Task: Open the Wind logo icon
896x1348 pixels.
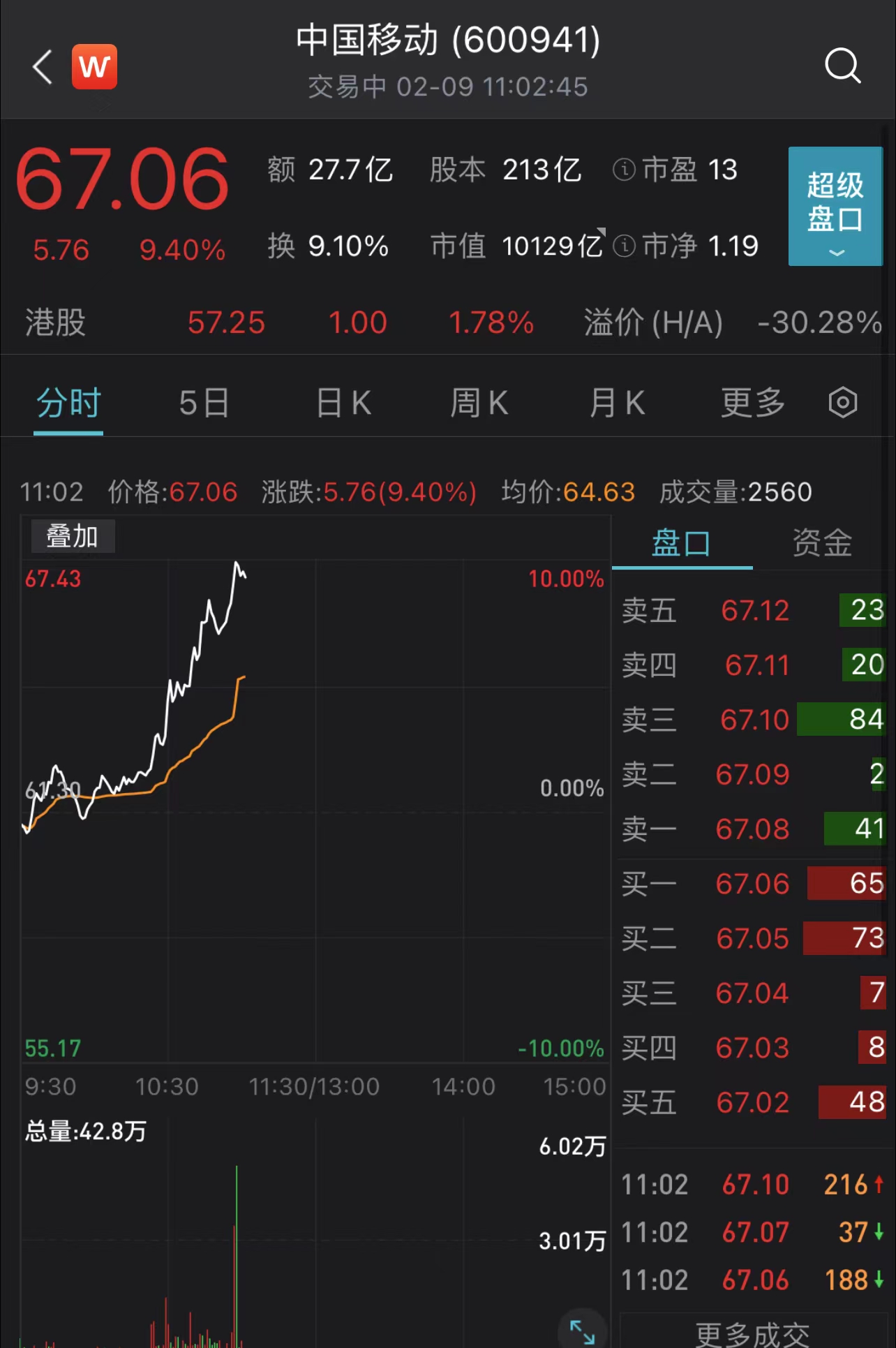Action: click(x=94, y=66)
